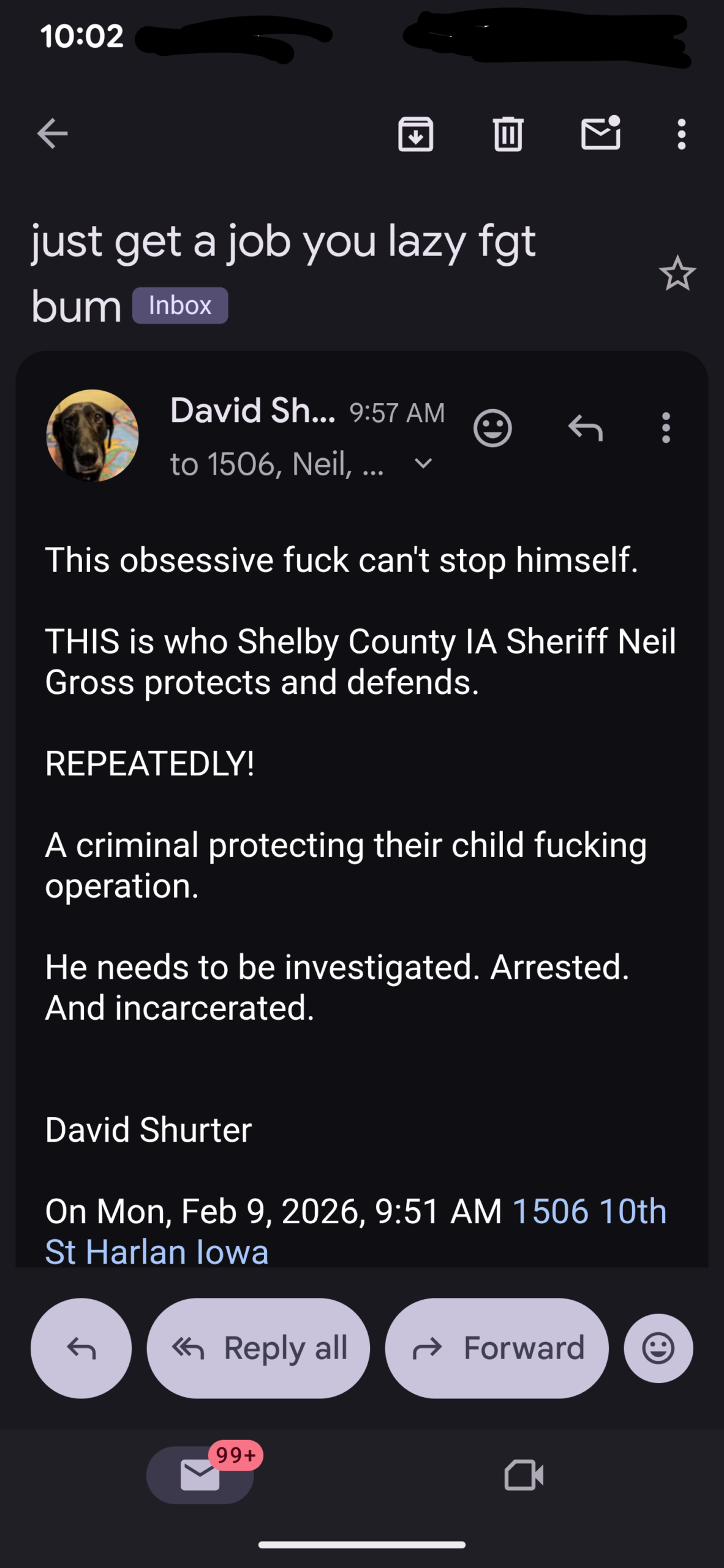Switch to the Meet video tab
The width and height of the screenshot is (724, 1568).
tap(524, 1475)
